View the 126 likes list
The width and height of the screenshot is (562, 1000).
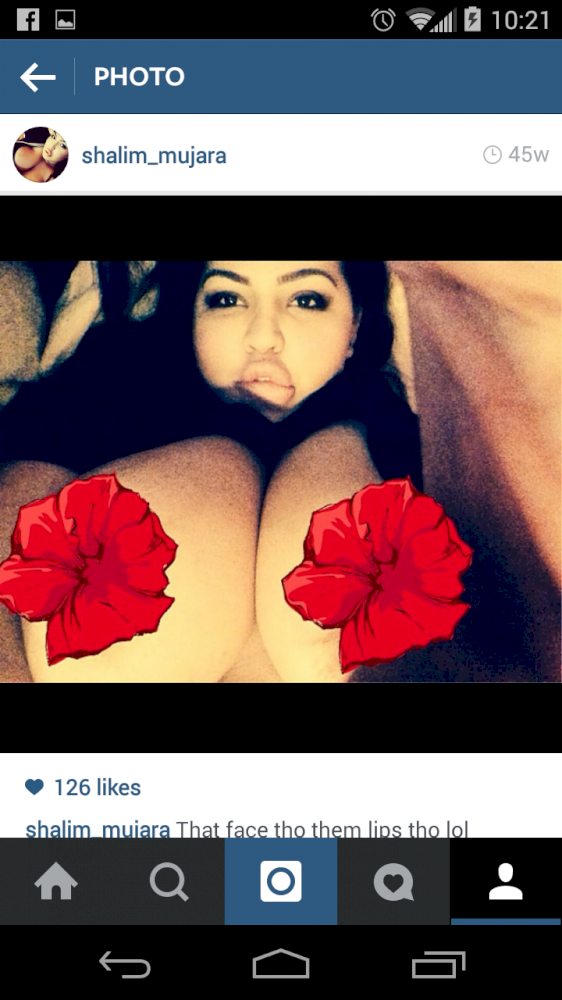(97, 787)
